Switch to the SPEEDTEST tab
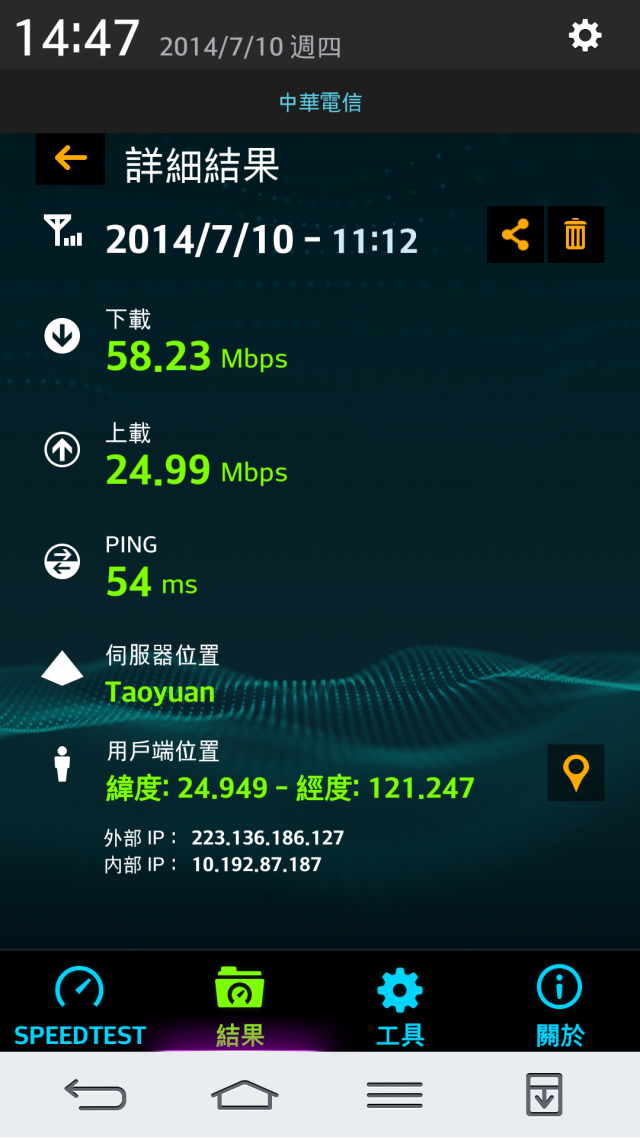 pyautogui.click(x=80, y=1004)
